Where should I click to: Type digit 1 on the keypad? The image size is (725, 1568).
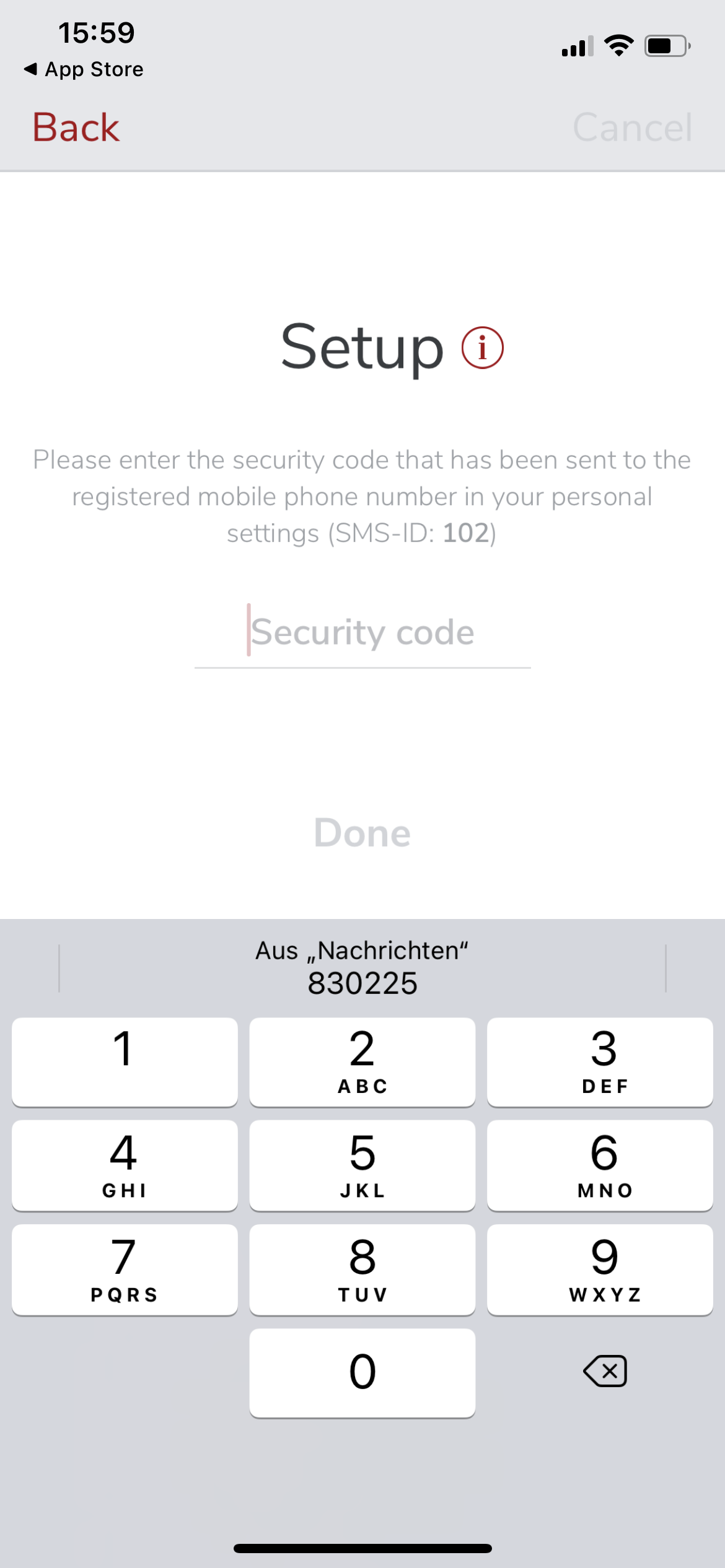[x=125, y=1061]
